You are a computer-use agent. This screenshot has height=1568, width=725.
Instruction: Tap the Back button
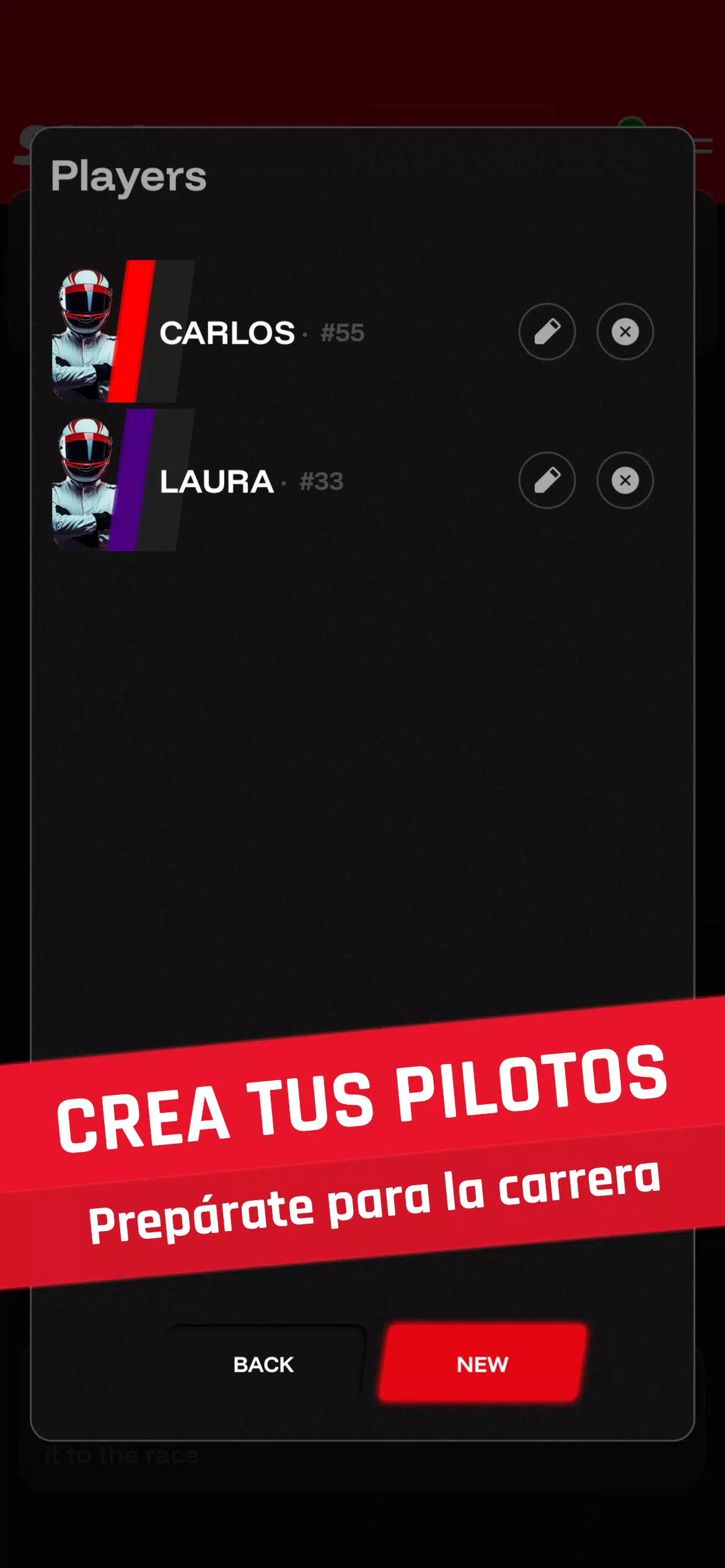[x=264, y=1364]
